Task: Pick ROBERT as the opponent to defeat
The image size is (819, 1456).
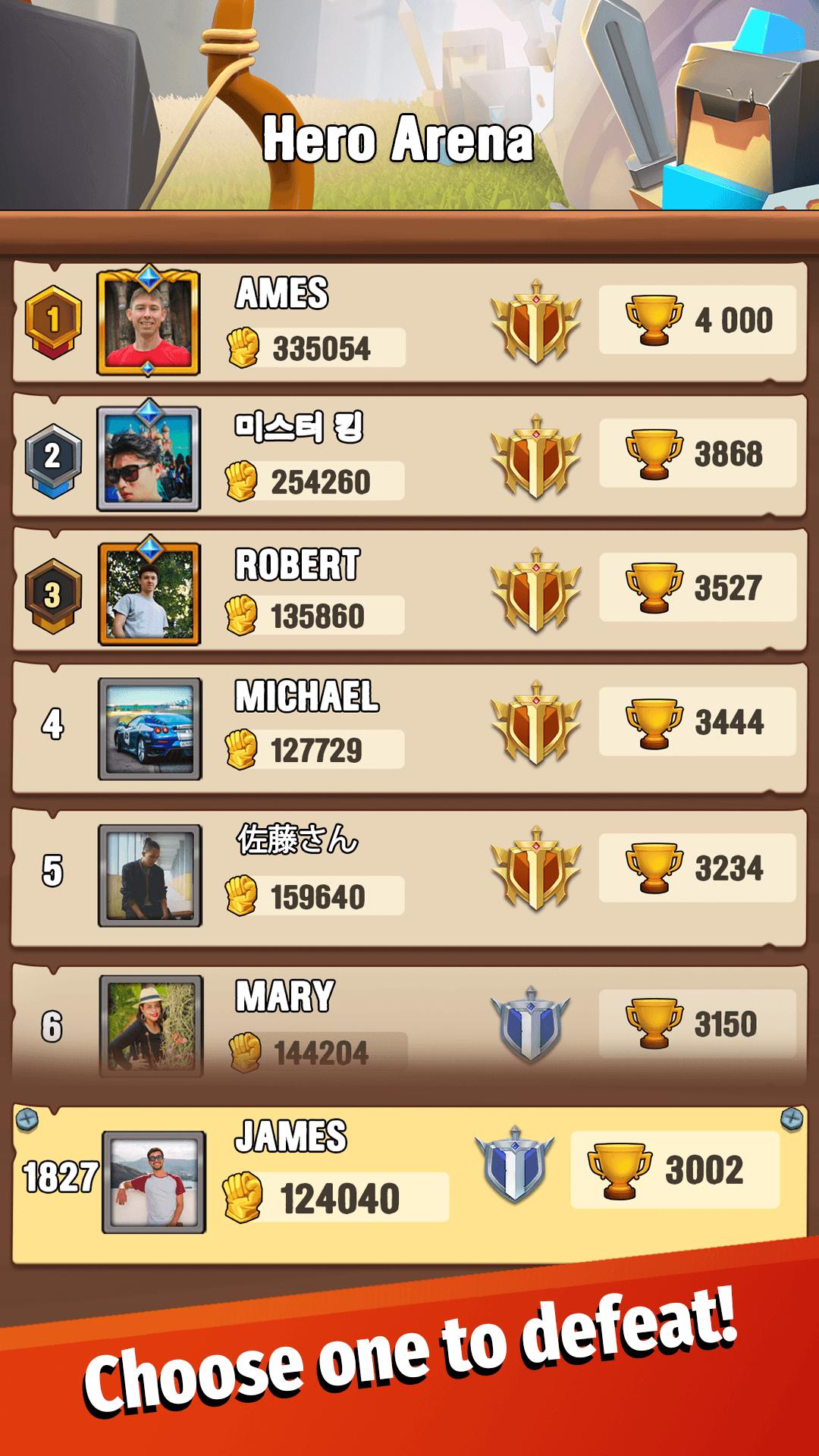Action: 409,590
